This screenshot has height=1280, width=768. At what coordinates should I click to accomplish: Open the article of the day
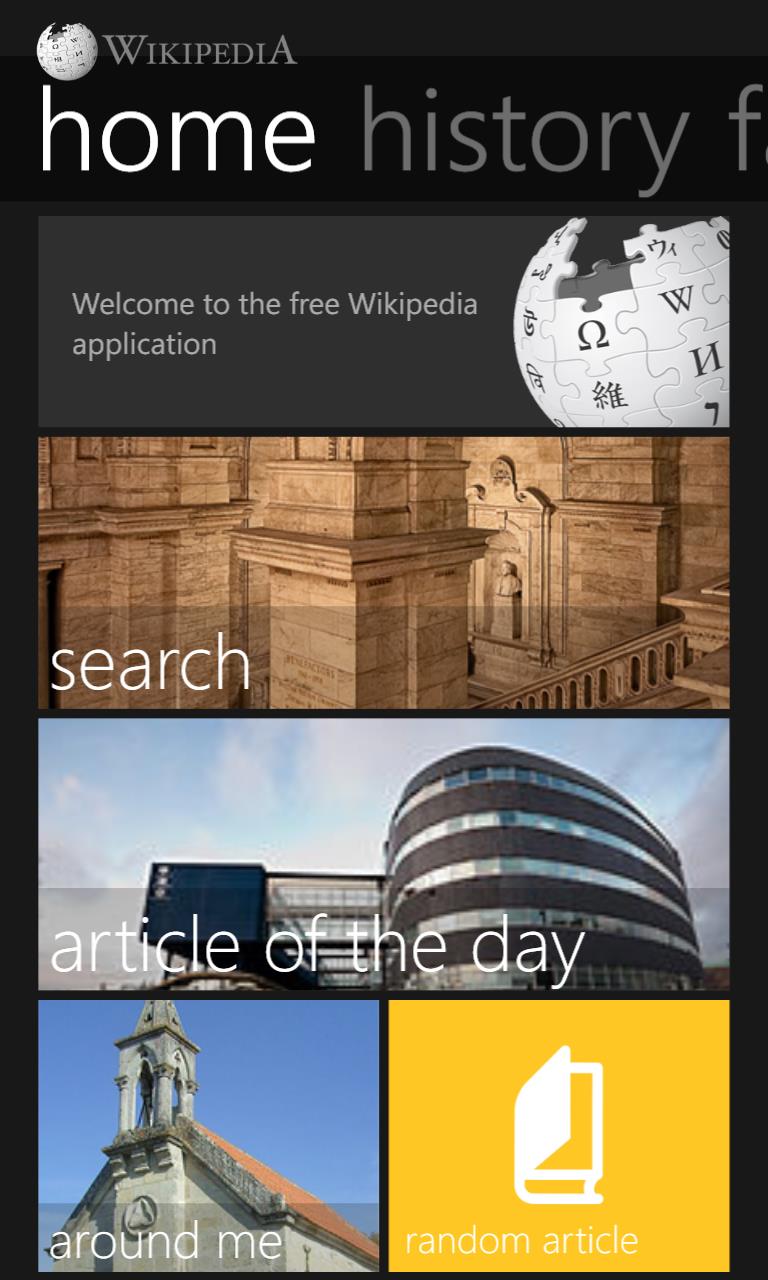384,854
